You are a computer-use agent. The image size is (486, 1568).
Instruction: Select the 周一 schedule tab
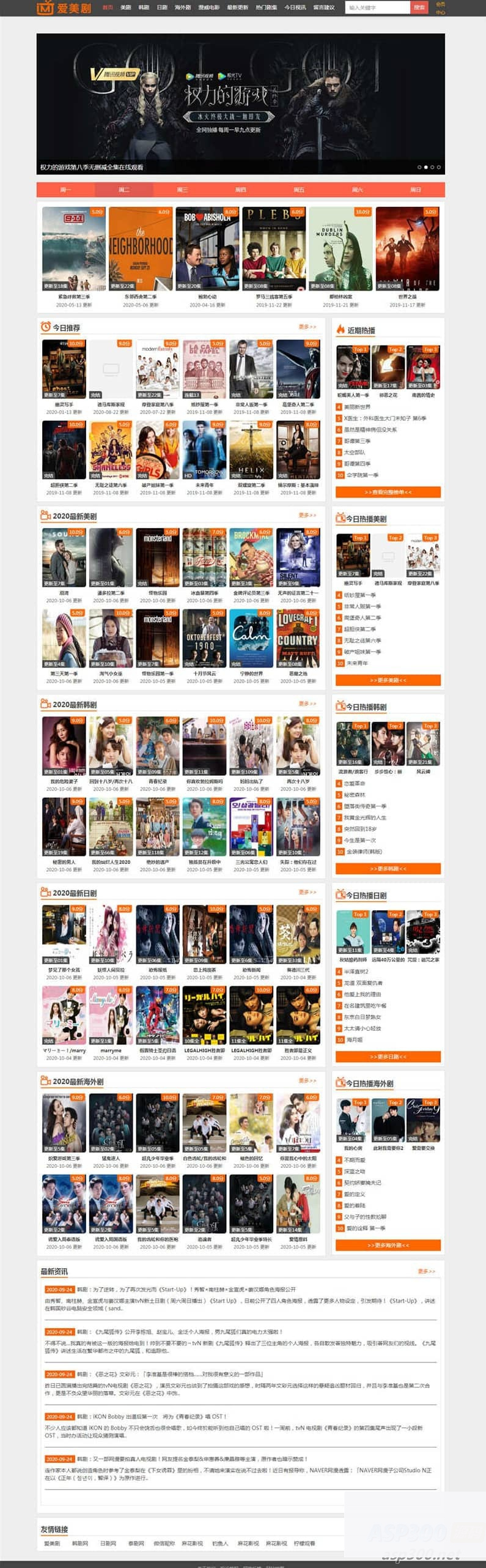tap(65, 190)
